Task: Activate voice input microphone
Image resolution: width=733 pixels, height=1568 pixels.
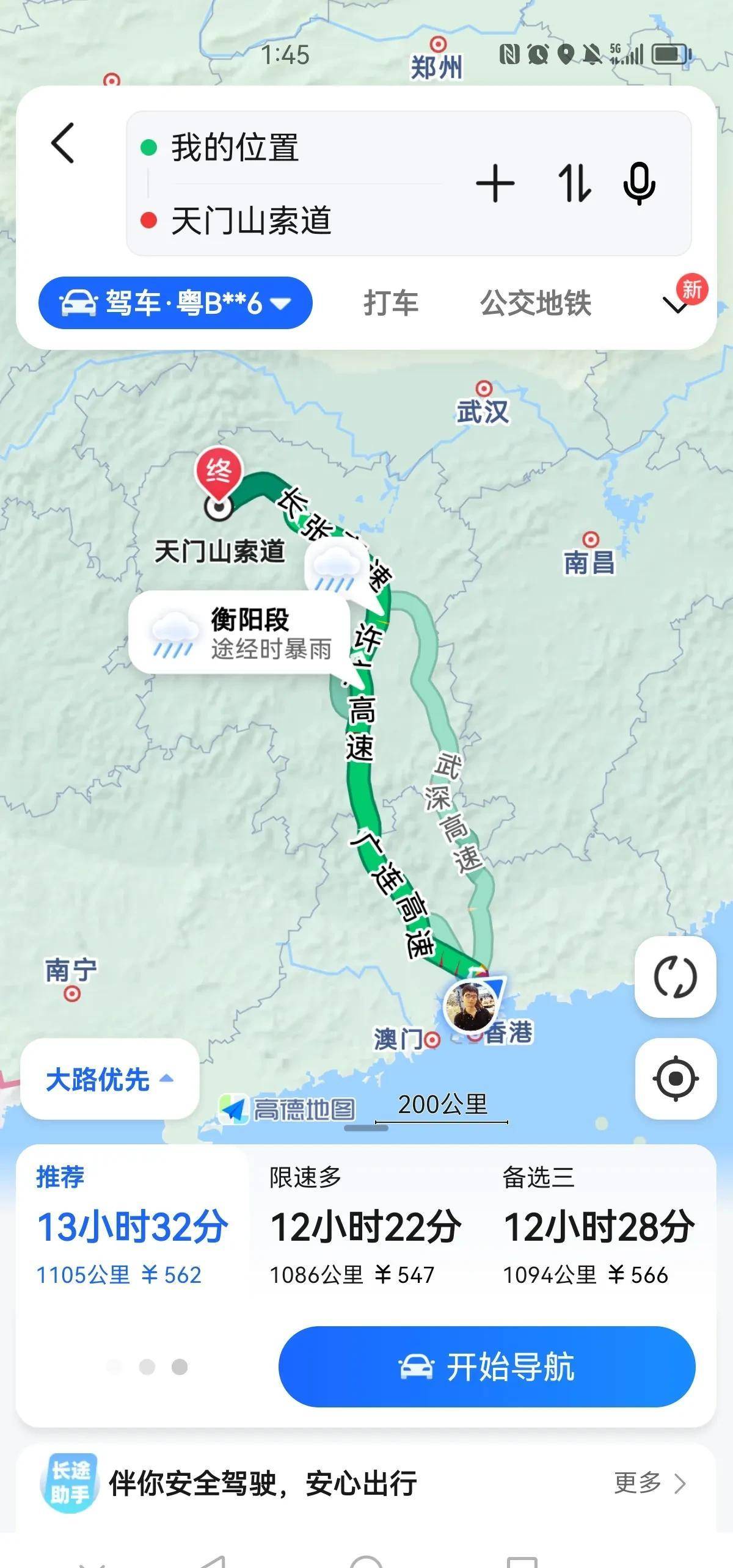Action: [x=639, y=183]
